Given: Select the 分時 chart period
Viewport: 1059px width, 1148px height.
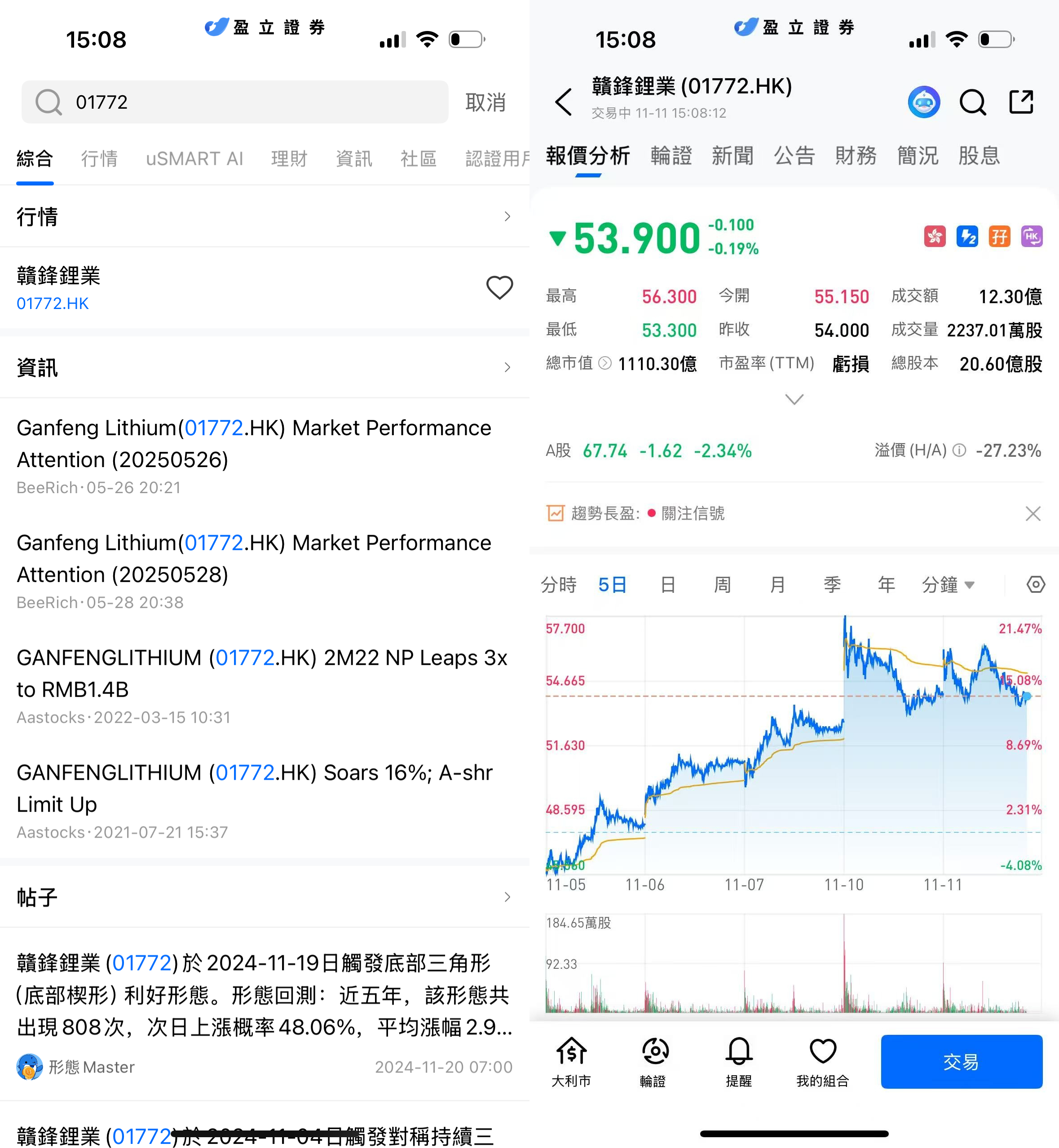Looking at the screenshot, I should pyautogui.click(x=559, y=585).
